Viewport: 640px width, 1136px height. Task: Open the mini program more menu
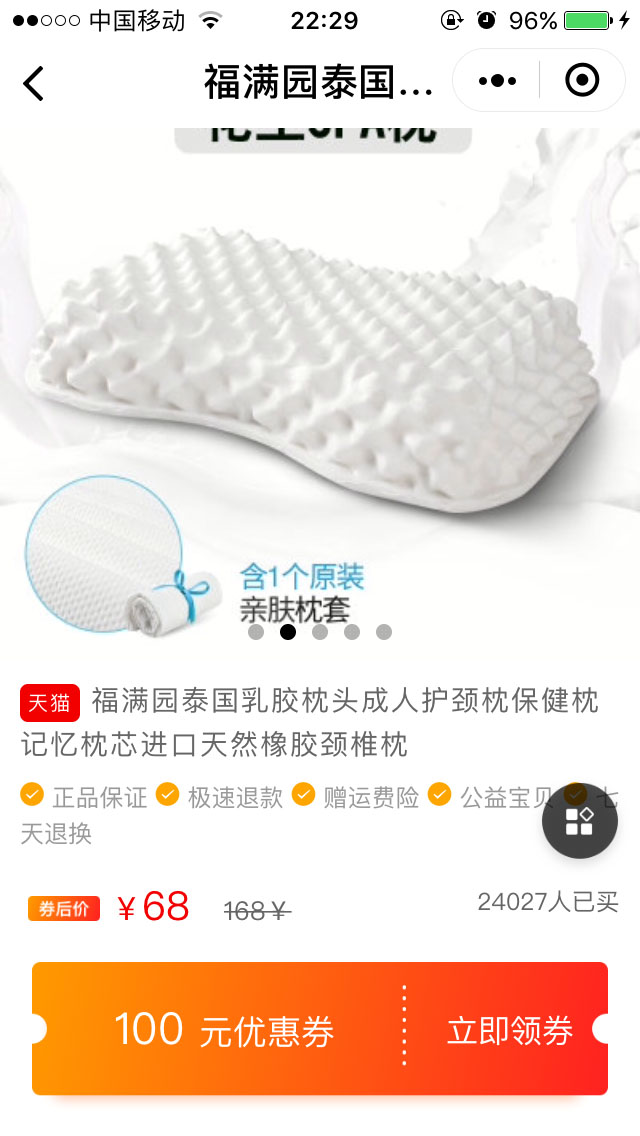pos(497,80)
